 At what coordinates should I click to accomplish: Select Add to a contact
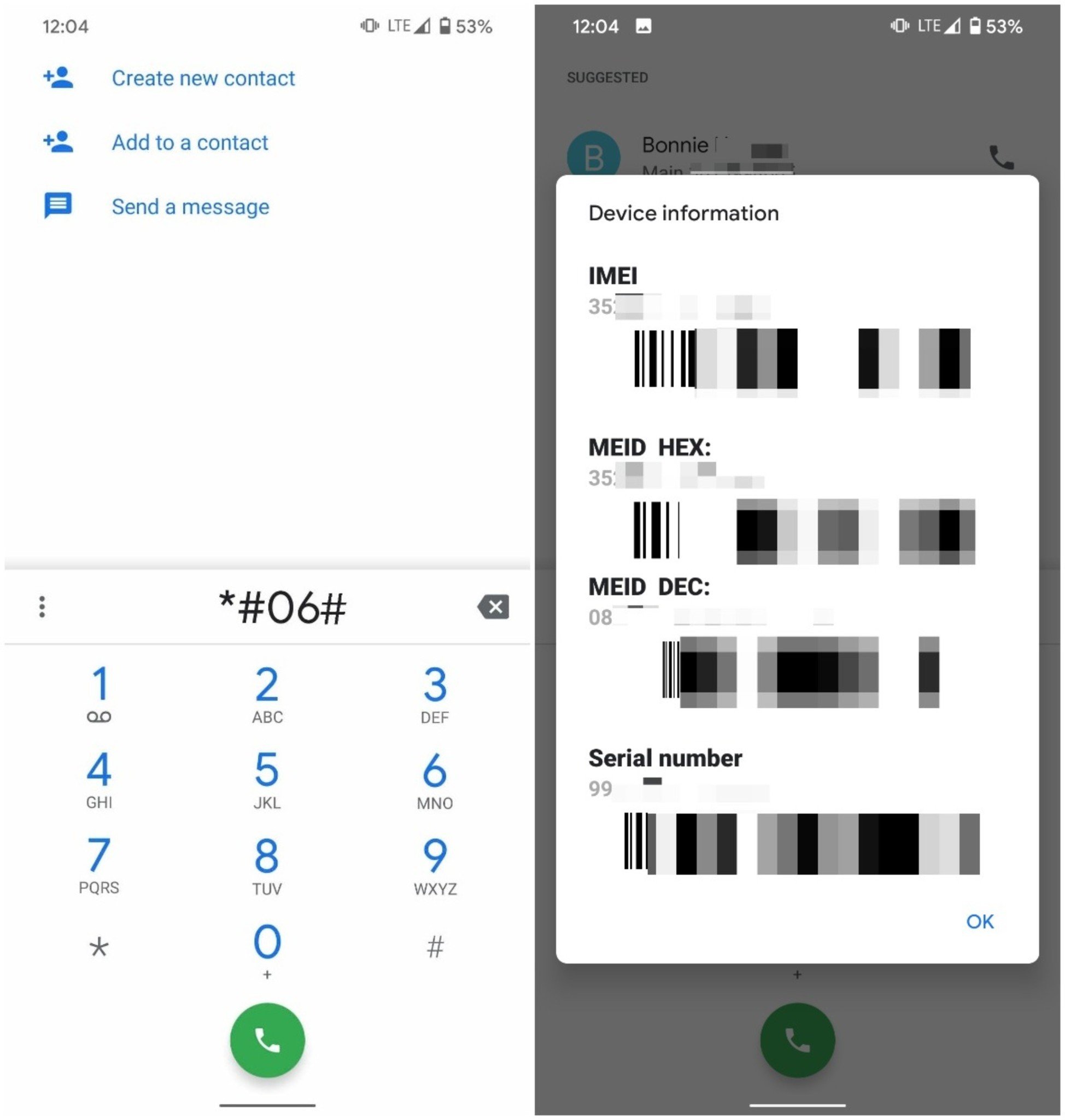point(190,143)
